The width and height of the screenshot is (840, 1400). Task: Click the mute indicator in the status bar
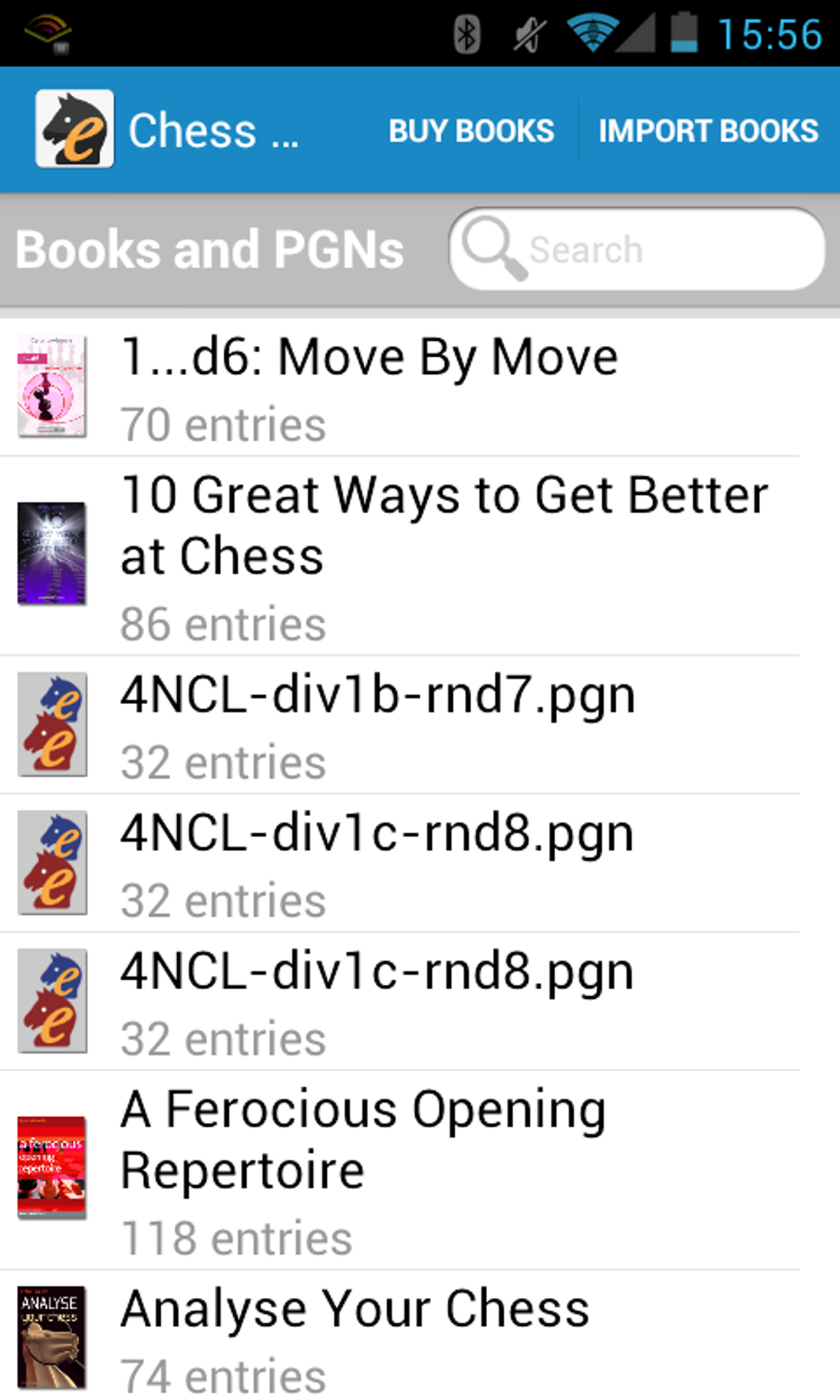tap(527, 35)
